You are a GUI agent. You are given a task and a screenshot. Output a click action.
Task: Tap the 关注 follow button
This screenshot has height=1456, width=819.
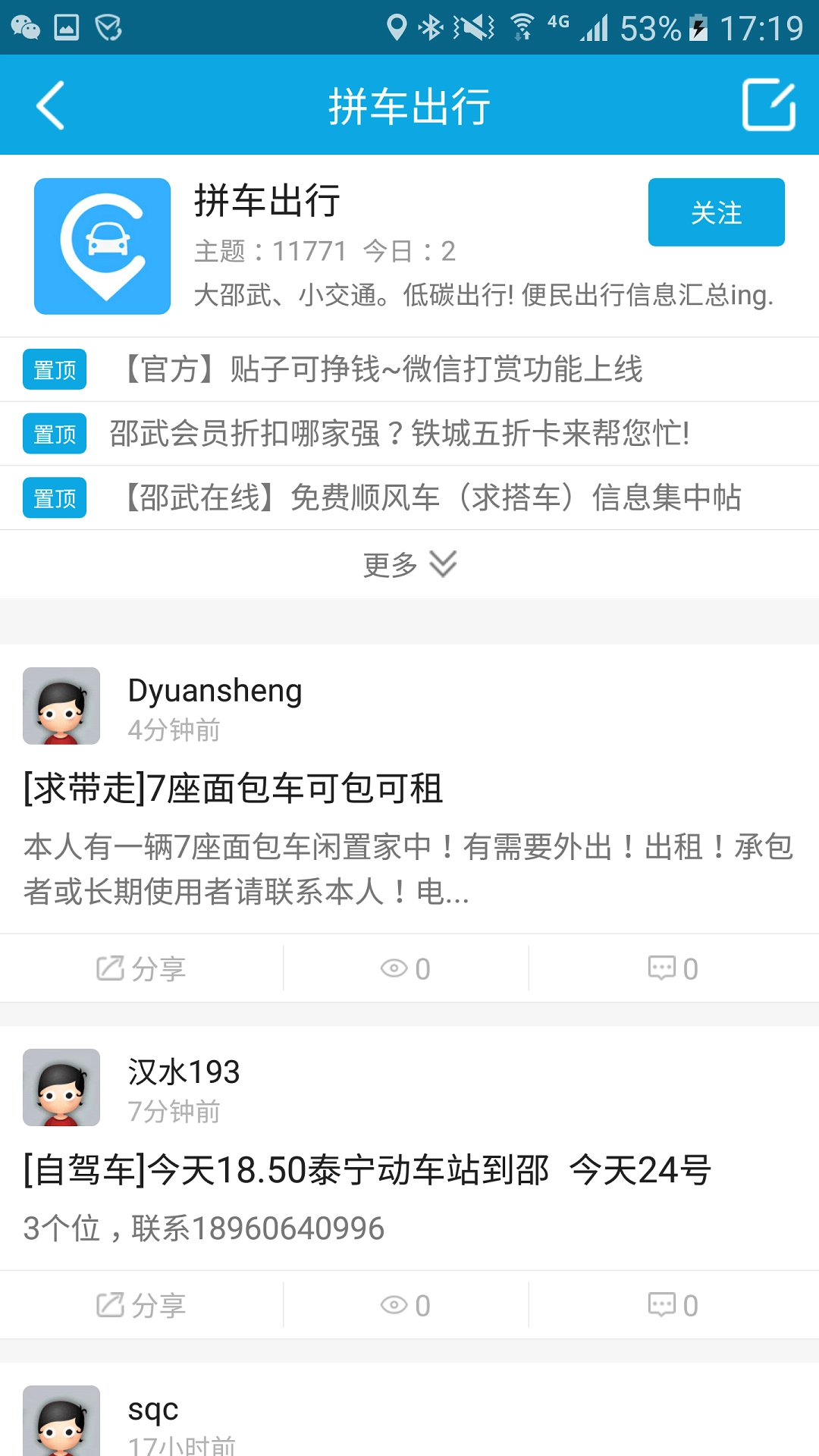[x=716, y=212]
